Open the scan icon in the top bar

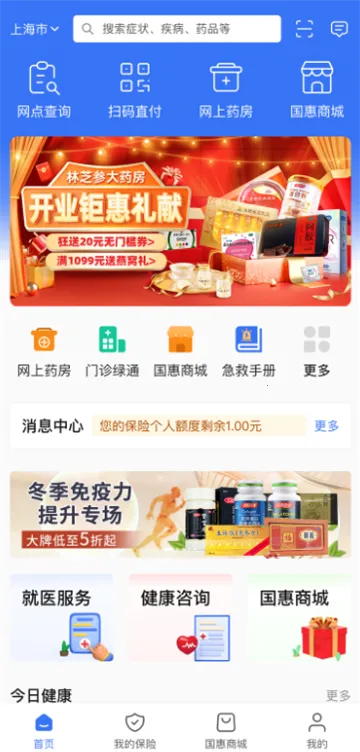click(x=304, y=29)
